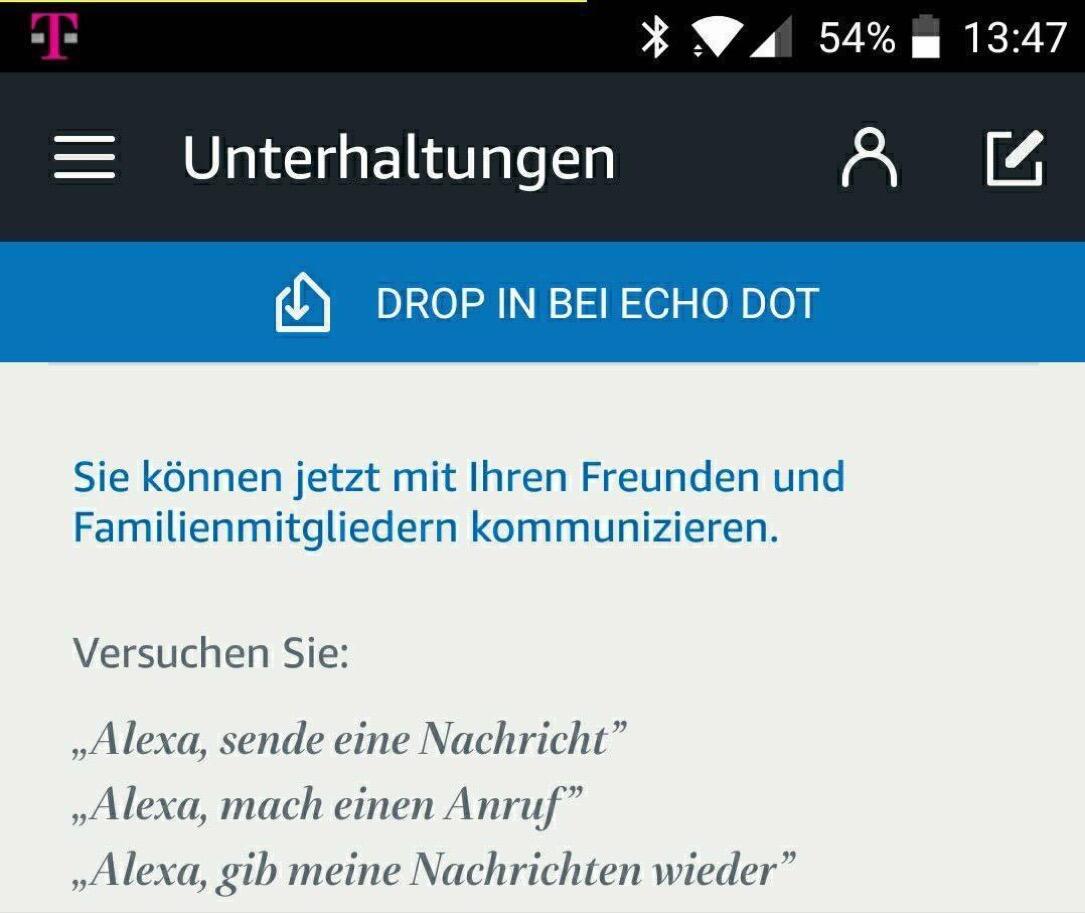The height and width of the screenshot is (913, 1085).
Task: Open the contacts person icon
Action: pyautogui.click(x=869, y=158)
